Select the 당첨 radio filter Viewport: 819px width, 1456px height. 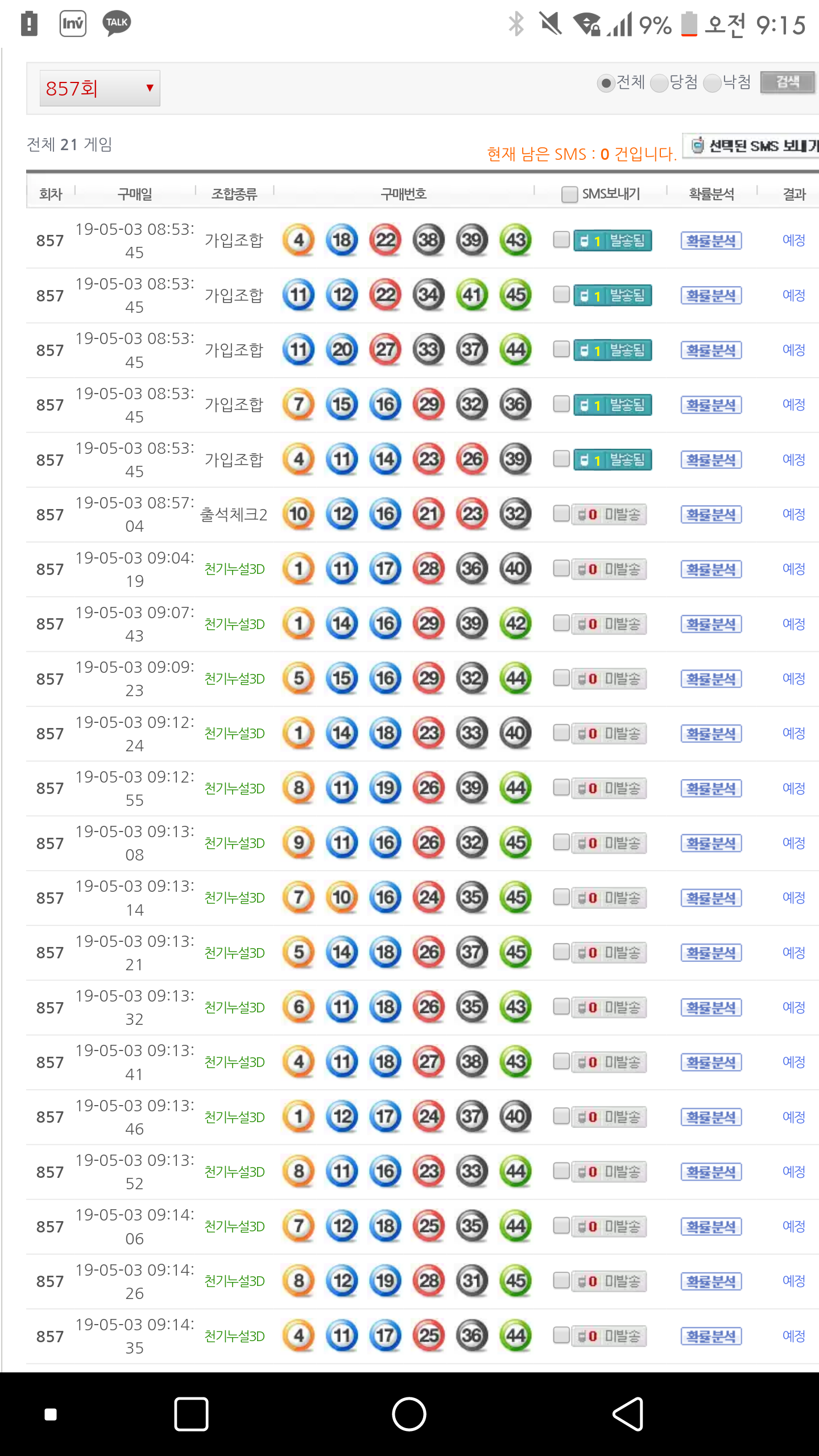(x=659, y=84)
